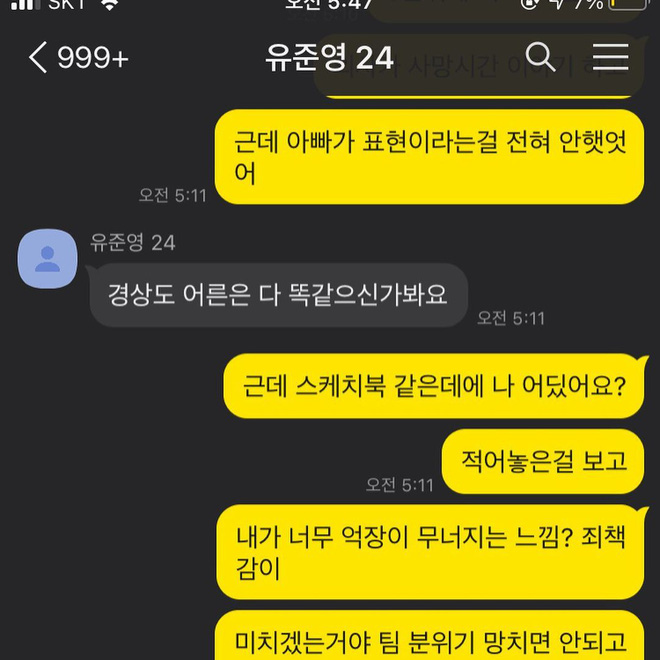Screen dimensions: 660x660
Task: Go back to the chat list
Action: tap(40, 58)
